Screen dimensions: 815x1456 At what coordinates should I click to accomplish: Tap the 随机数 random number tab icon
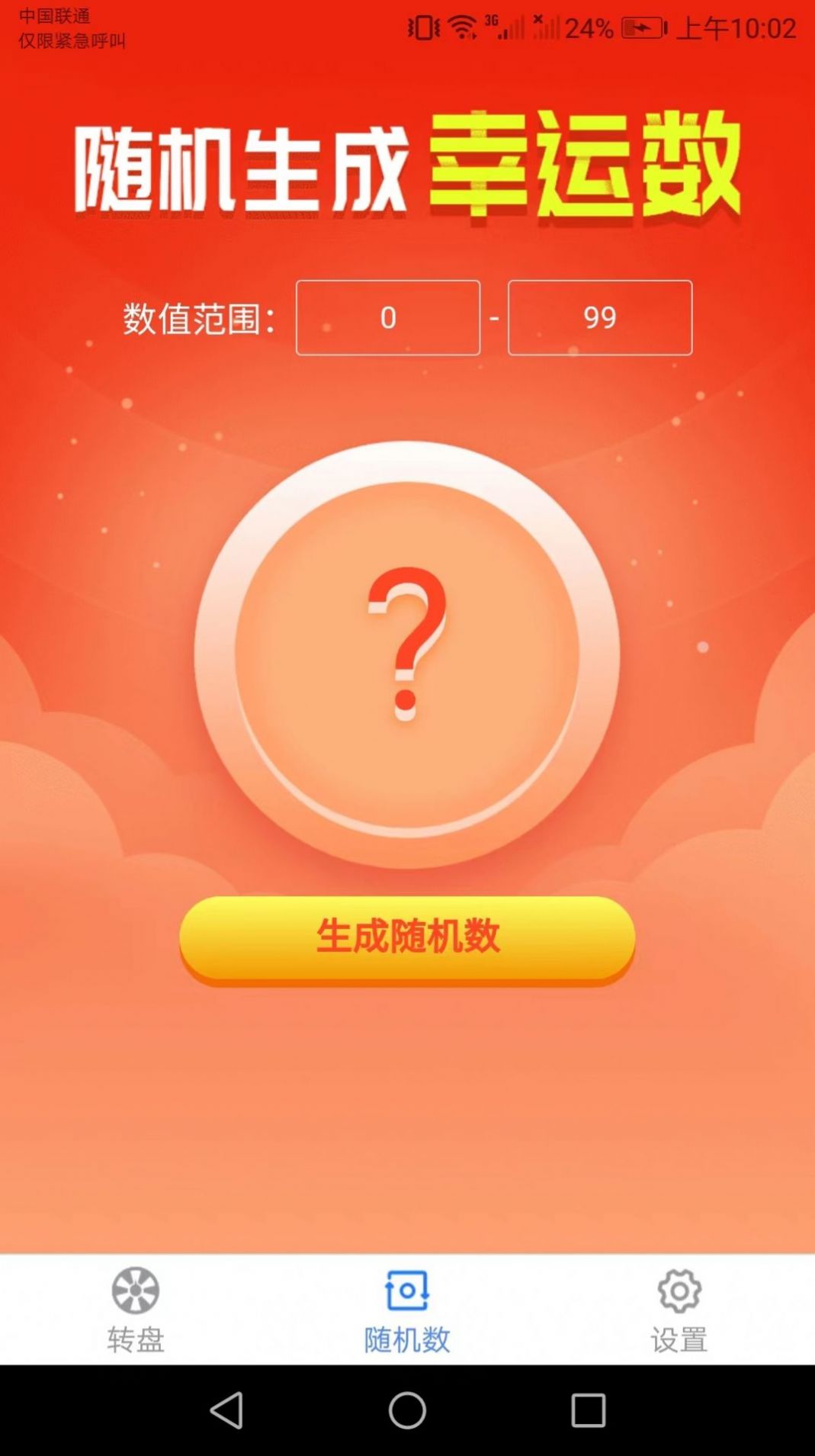[x=407, y=1289]
